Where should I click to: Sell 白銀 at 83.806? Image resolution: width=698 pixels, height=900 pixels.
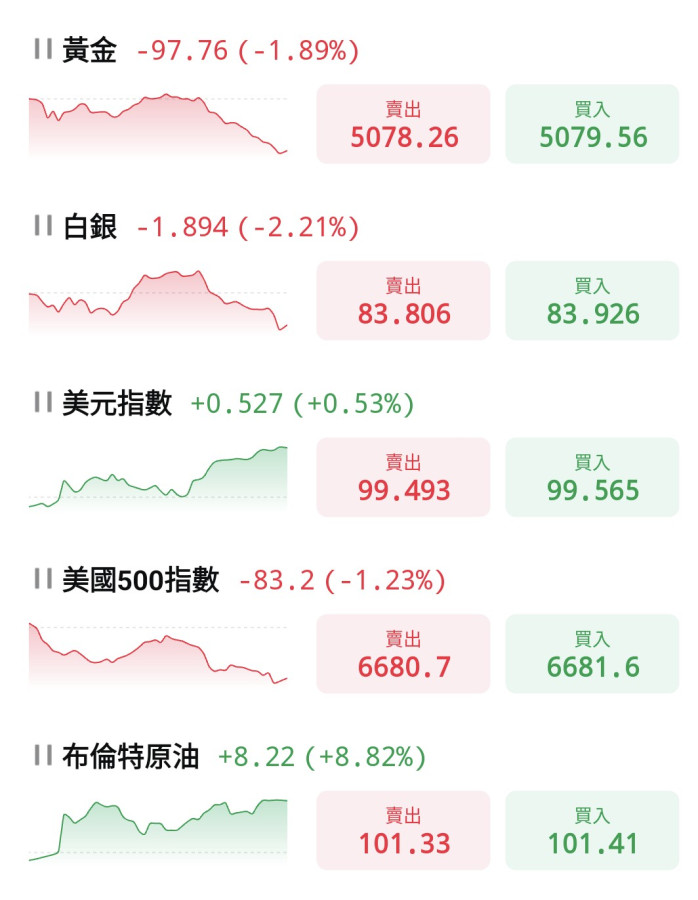[x=403, y=301]
